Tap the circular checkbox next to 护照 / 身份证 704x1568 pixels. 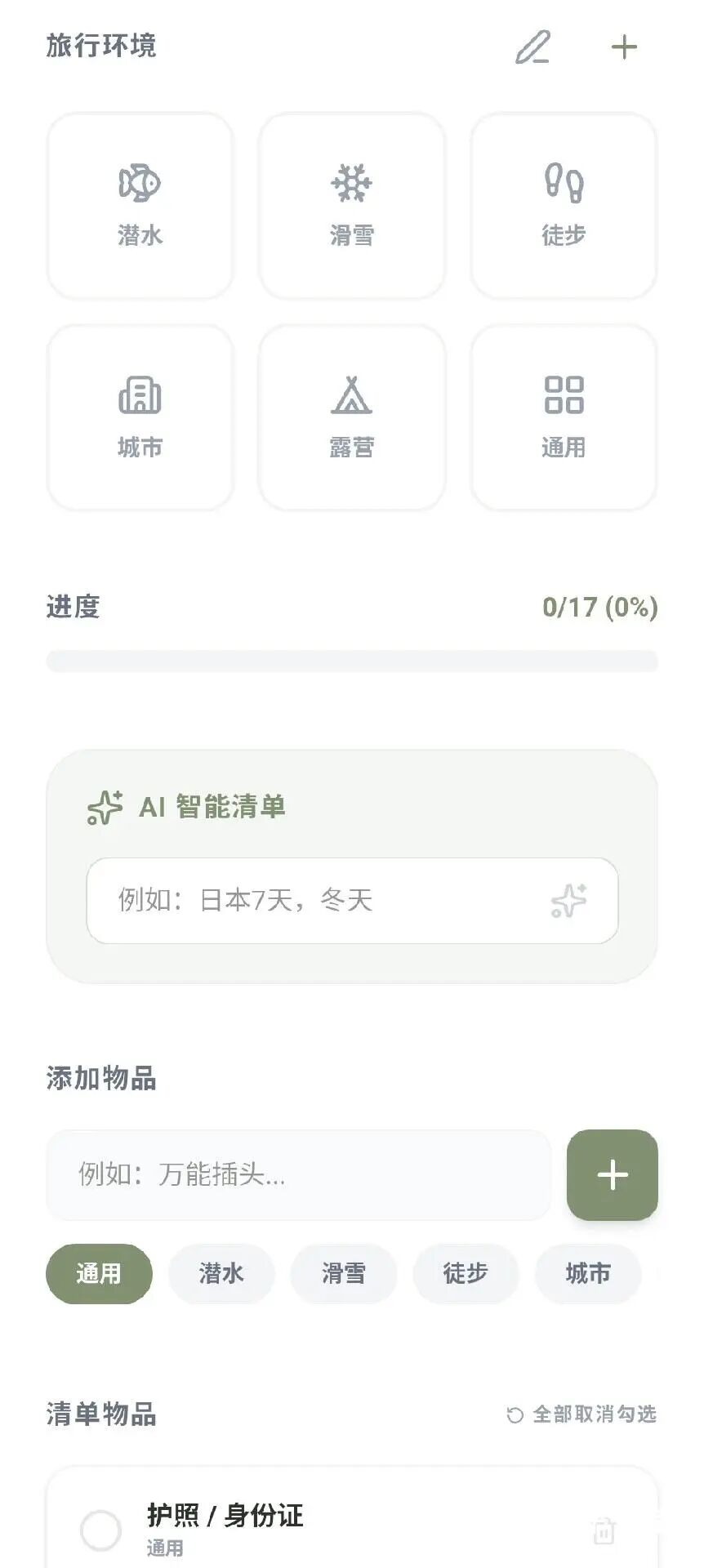click(x=101, y=1531)
